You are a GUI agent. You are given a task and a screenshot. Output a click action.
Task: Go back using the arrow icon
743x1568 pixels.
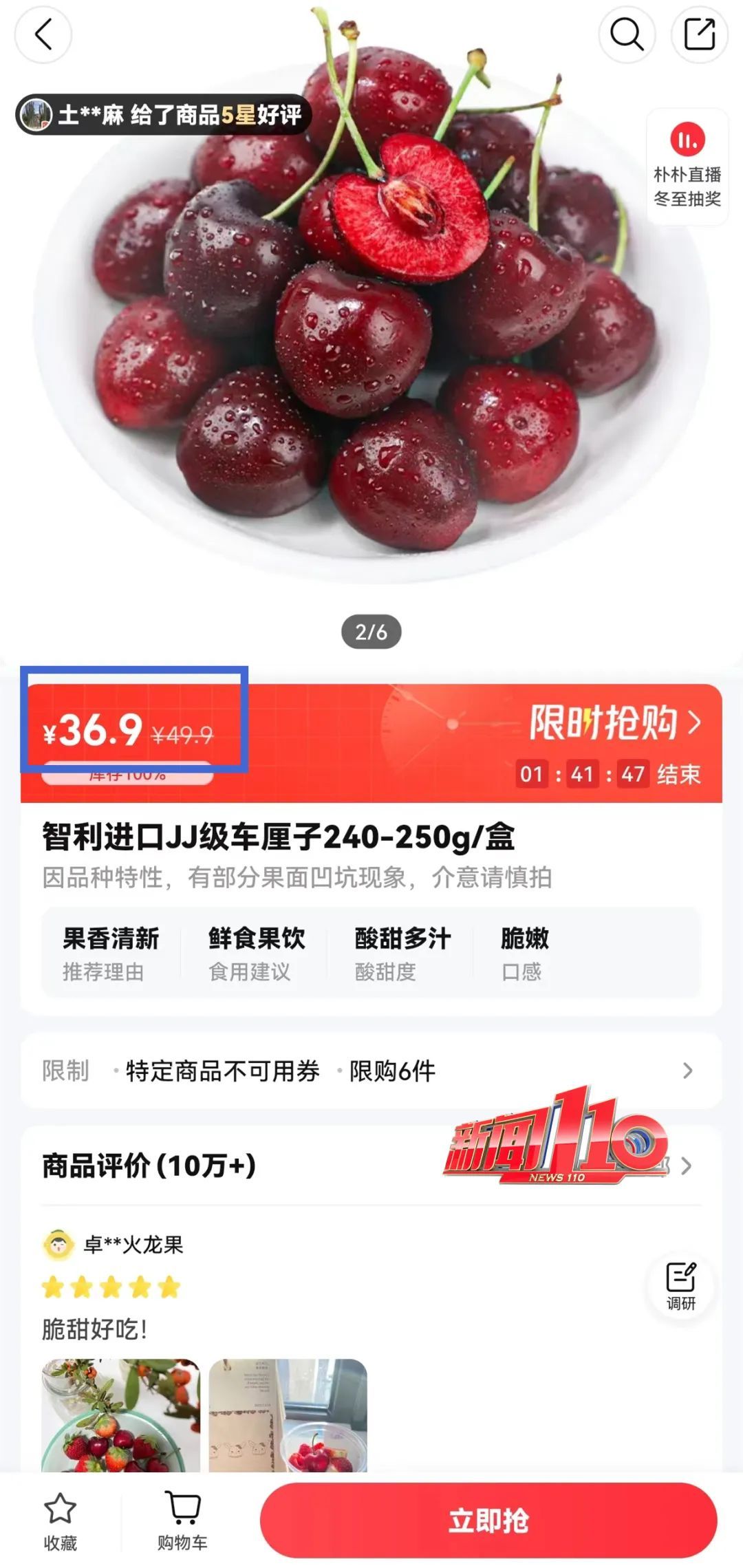pyautogui.click(x=43, y=34)
